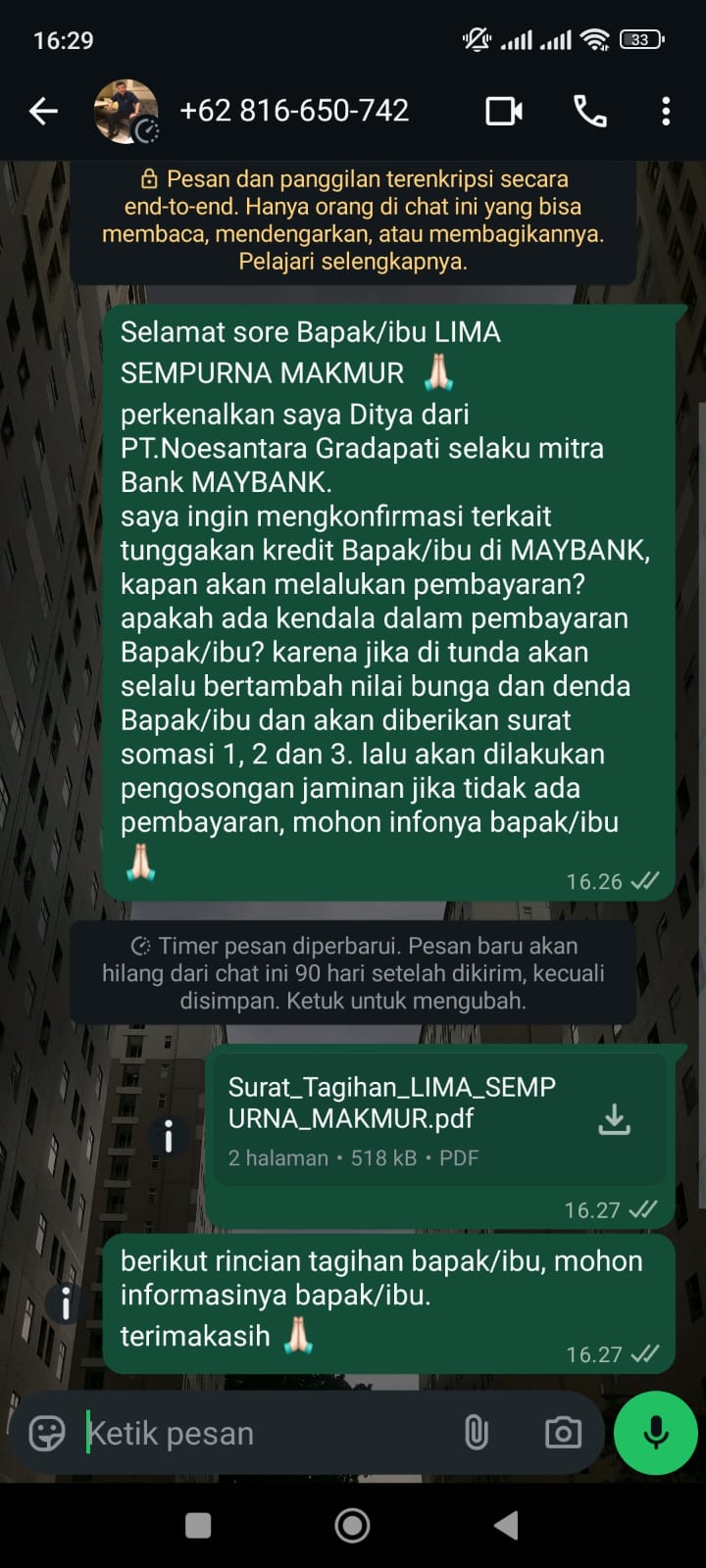Tap the info icon beside the PDF message
Image resolution: width=706 pixels, height=1568 pixels.
[x=169, y=1136]
